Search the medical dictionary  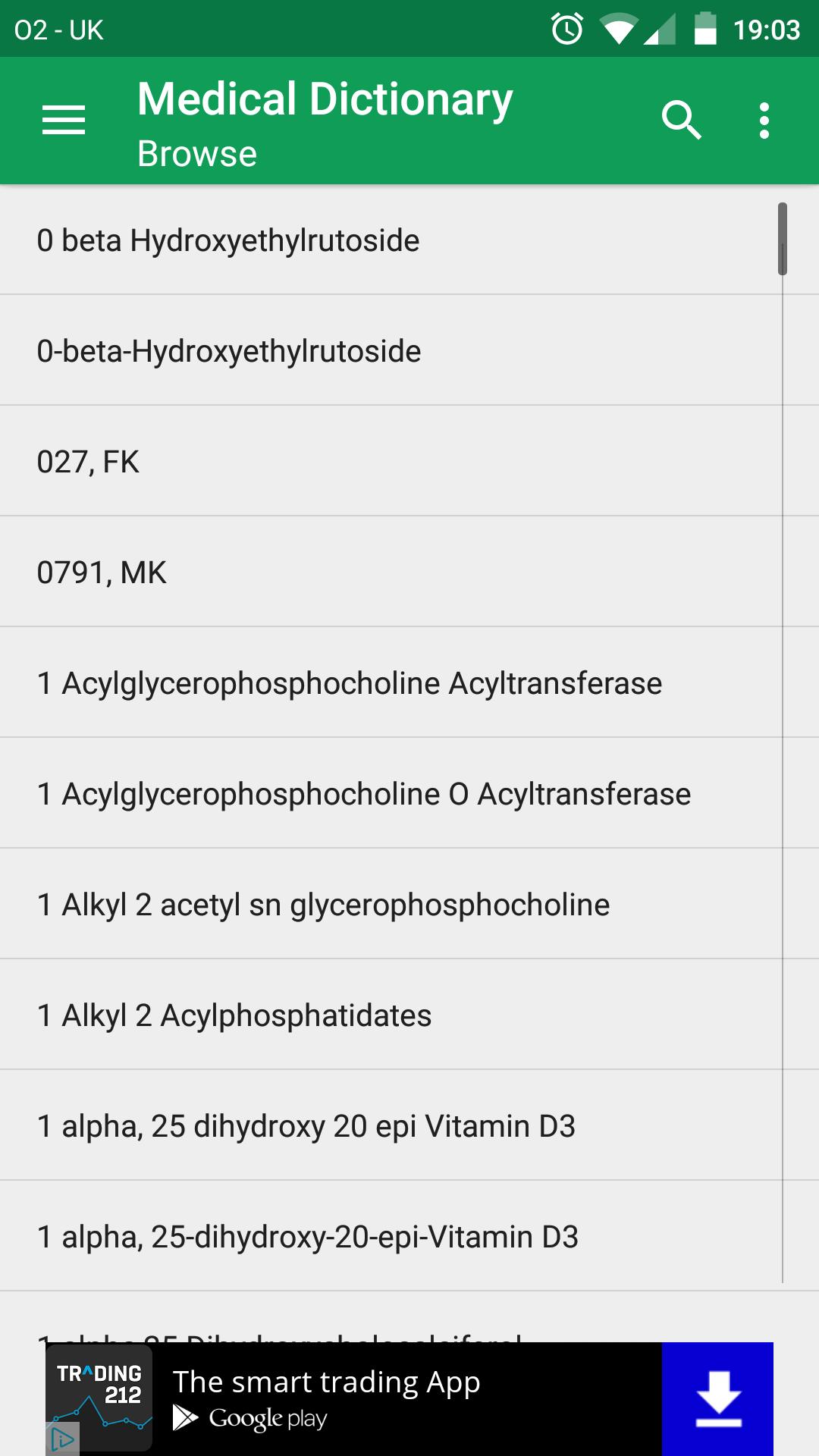(681, 121)
